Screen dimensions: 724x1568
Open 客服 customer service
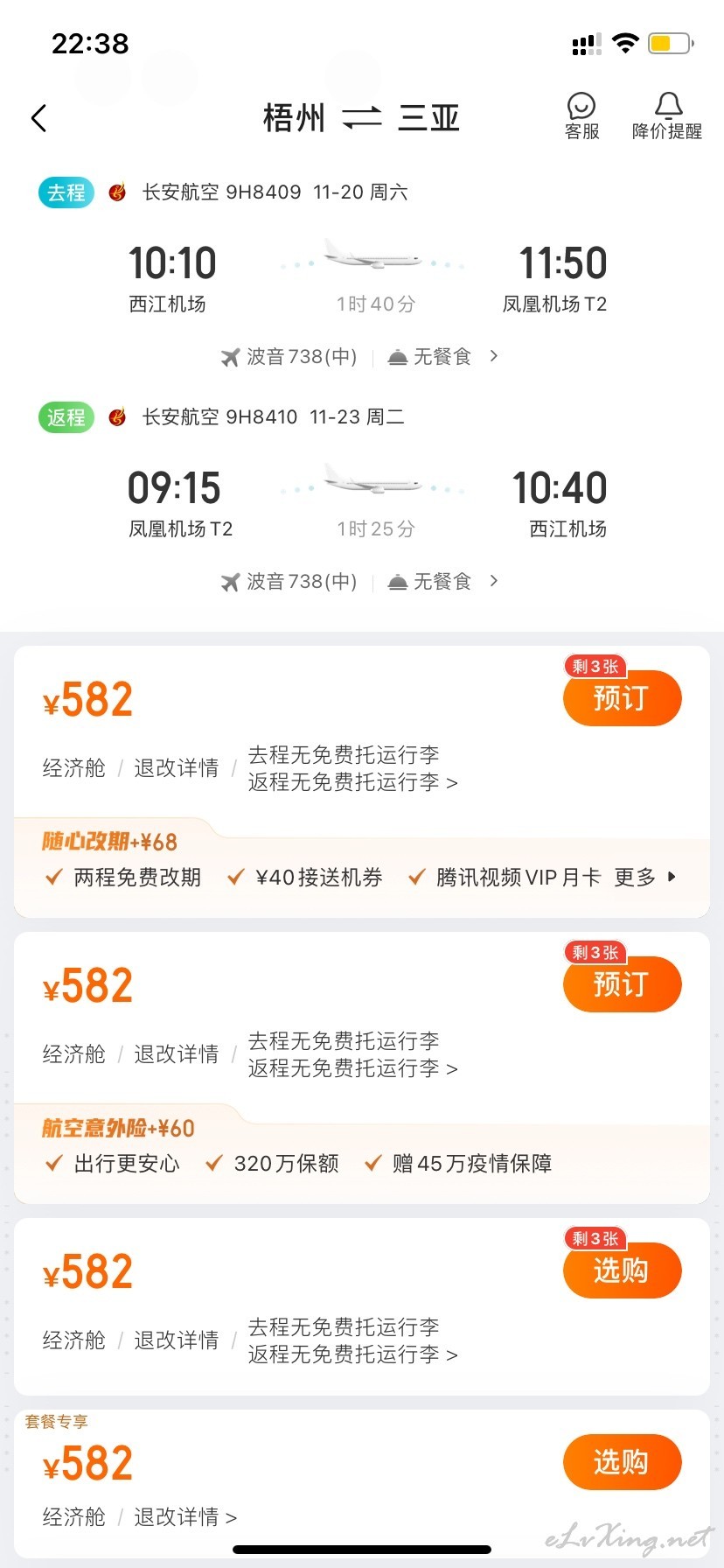pyautogui.click(x=581, y=116)
